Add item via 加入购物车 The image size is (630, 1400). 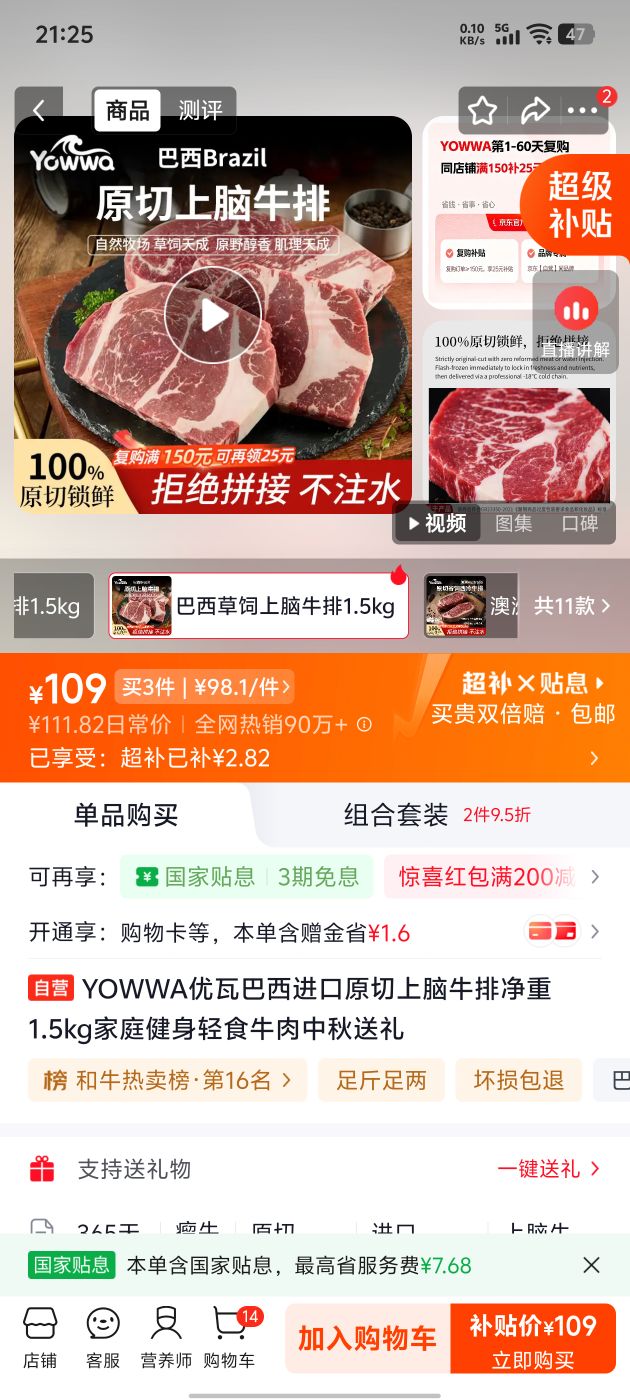(367, 1338)
